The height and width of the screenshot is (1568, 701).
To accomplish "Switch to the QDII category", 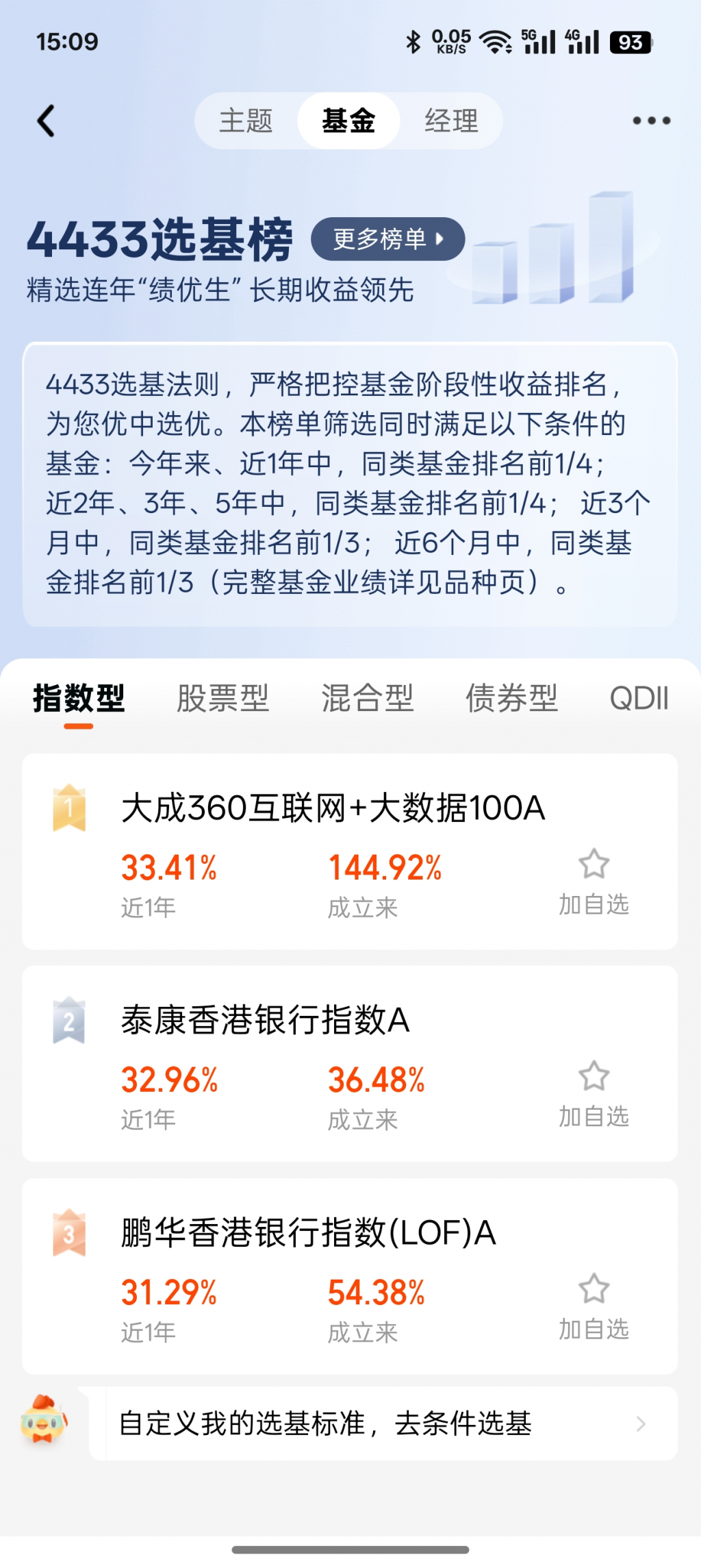I will point(638,699).
